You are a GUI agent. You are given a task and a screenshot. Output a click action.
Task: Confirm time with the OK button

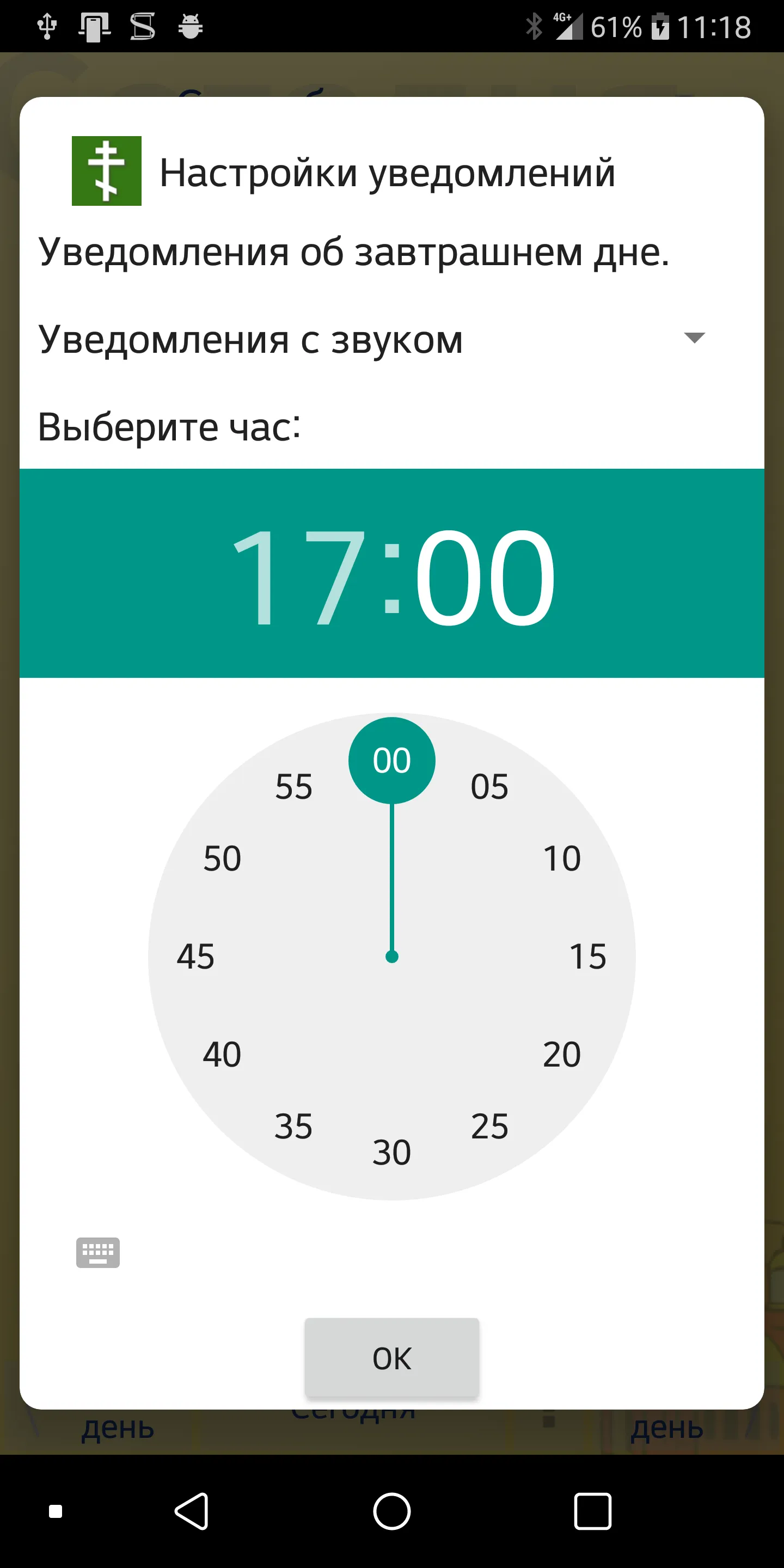391,1357
